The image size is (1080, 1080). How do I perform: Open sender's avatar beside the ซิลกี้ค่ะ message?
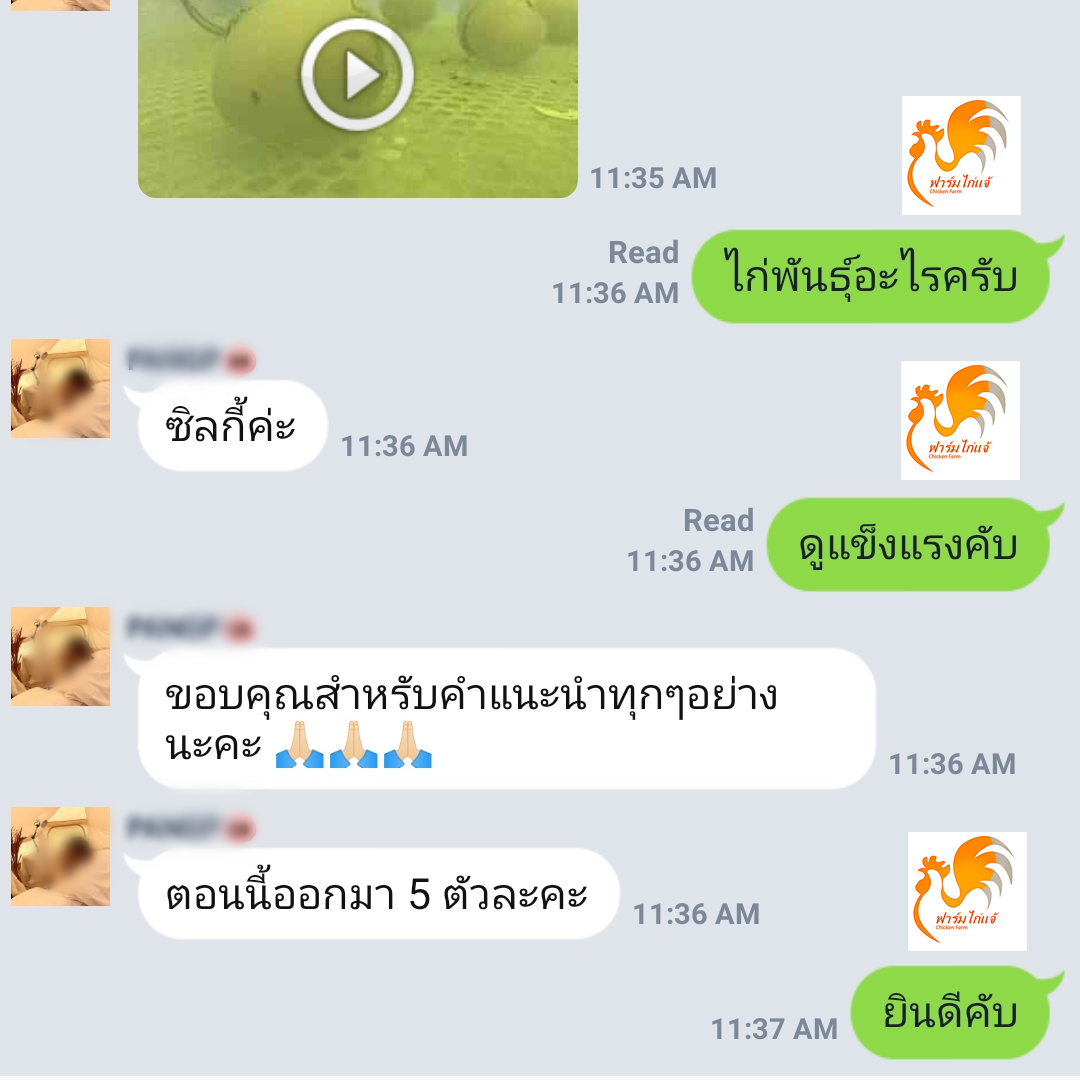coord(60,388)
